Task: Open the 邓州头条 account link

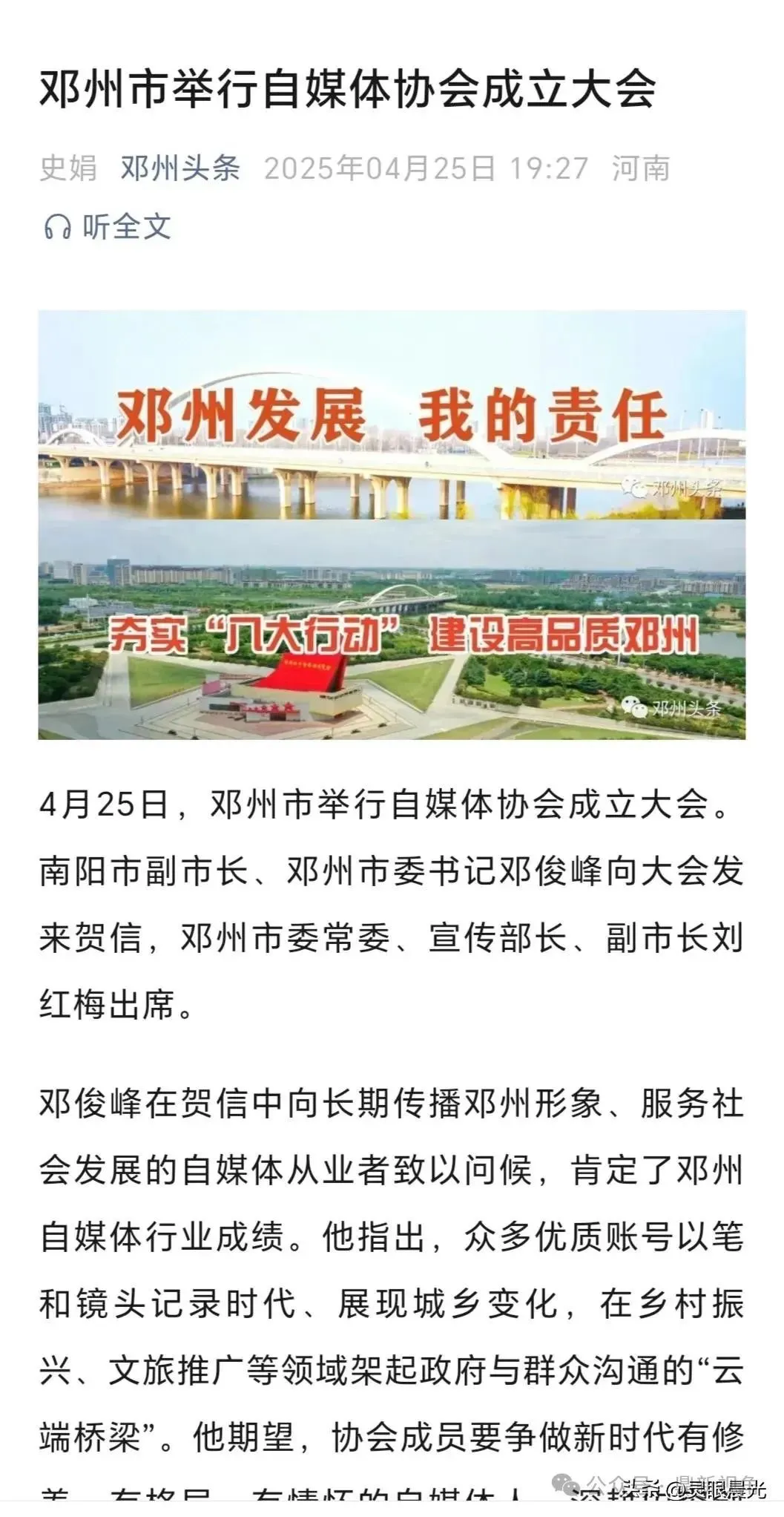Action: pyautogui.click(x=180, y=168)
